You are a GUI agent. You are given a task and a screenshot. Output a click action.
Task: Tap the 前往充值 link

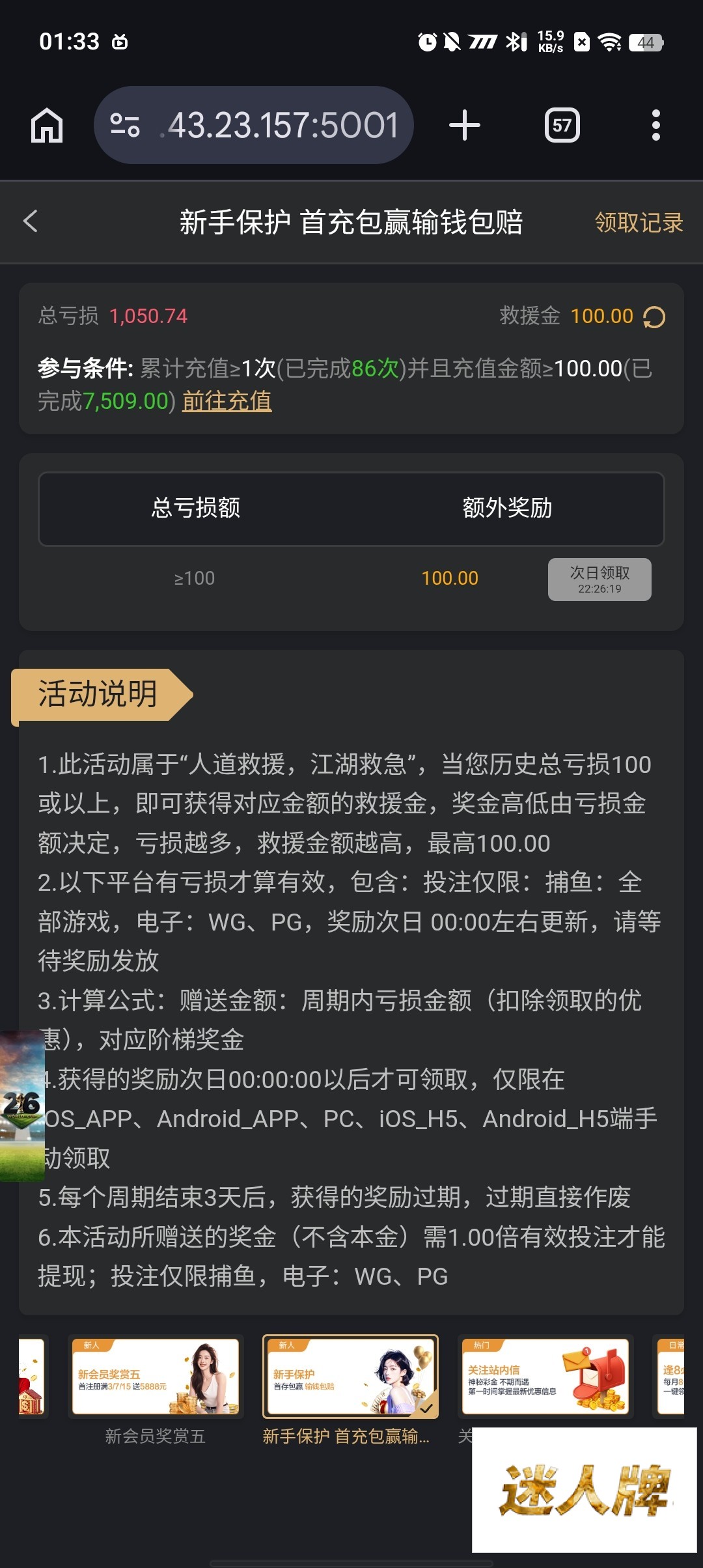click(x=227, y=401)
